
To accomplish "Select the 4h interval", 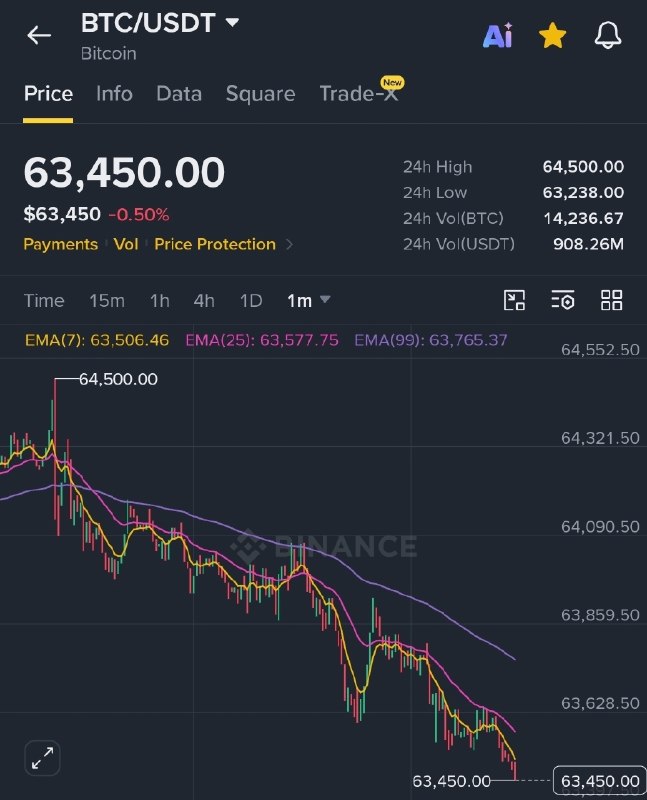I will pyautogui.click(x=204, y=301).
